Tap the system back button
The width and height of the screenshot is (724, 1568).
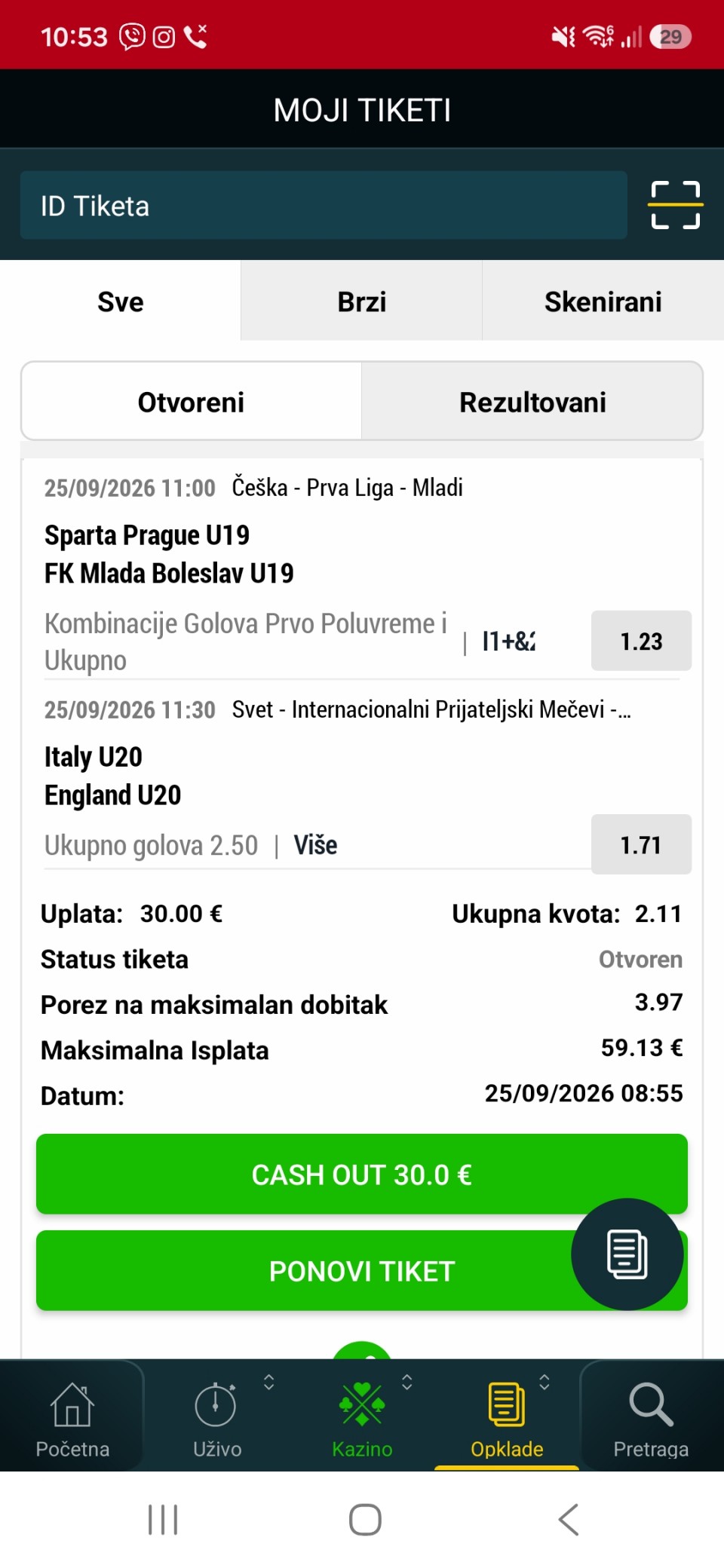pyautogui.click(x=569, y=1519)
